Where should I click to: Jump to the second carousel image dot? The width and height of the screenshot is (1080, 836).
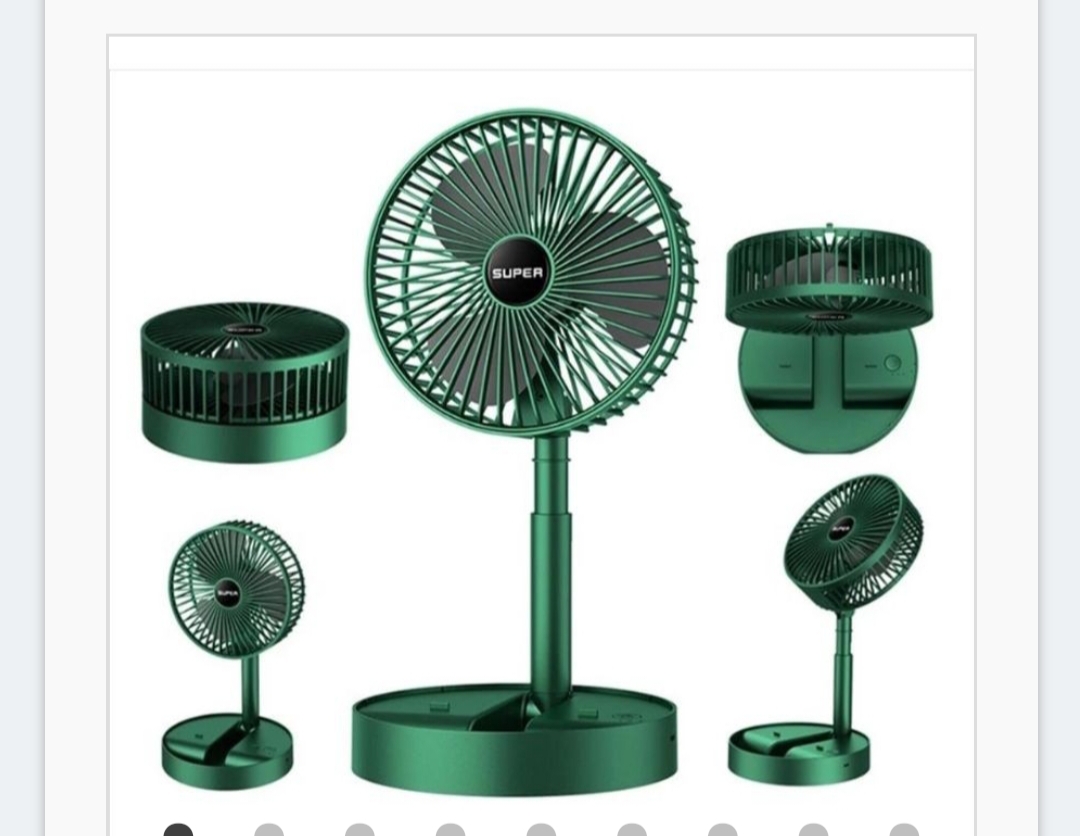click(269, 831)
